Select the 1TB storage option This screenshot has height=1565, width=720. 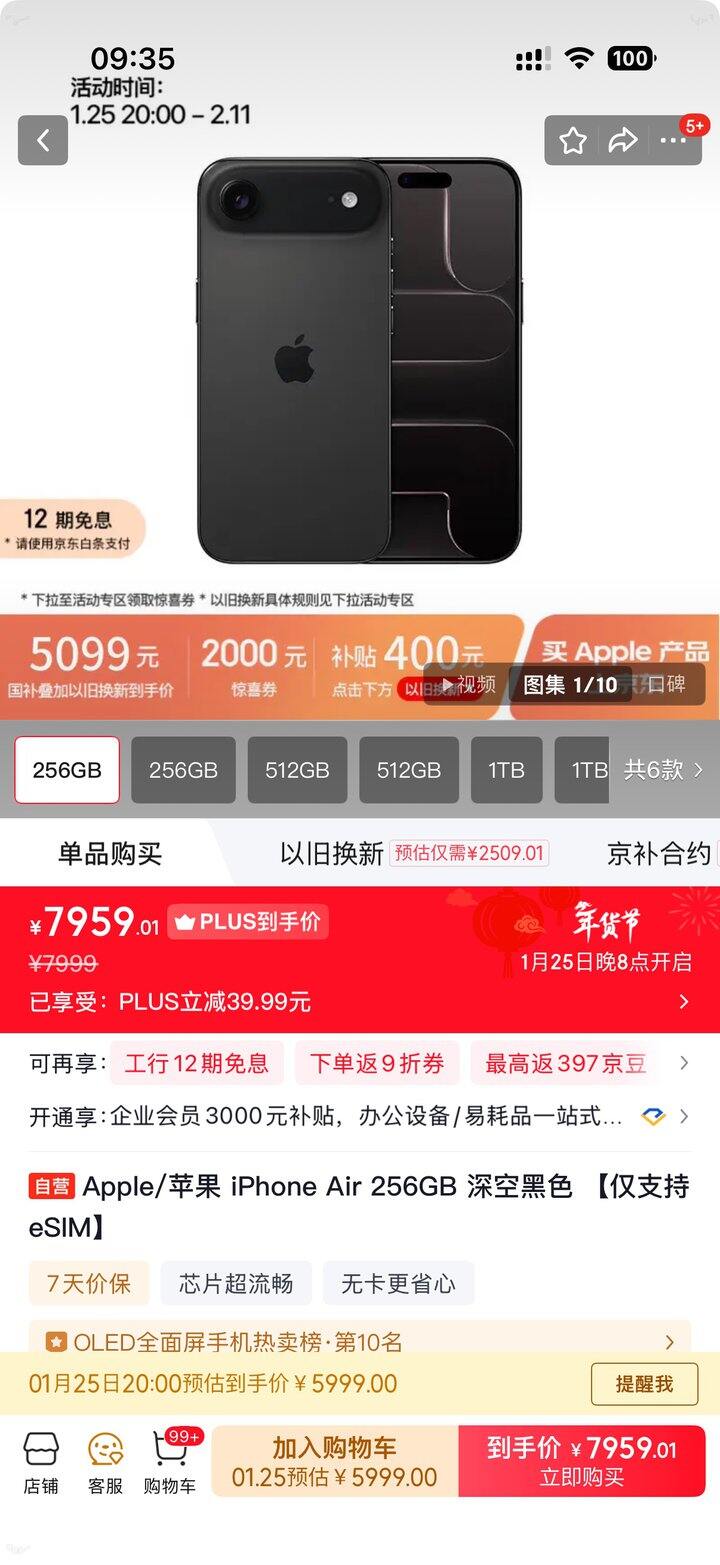tap(506, 769)
